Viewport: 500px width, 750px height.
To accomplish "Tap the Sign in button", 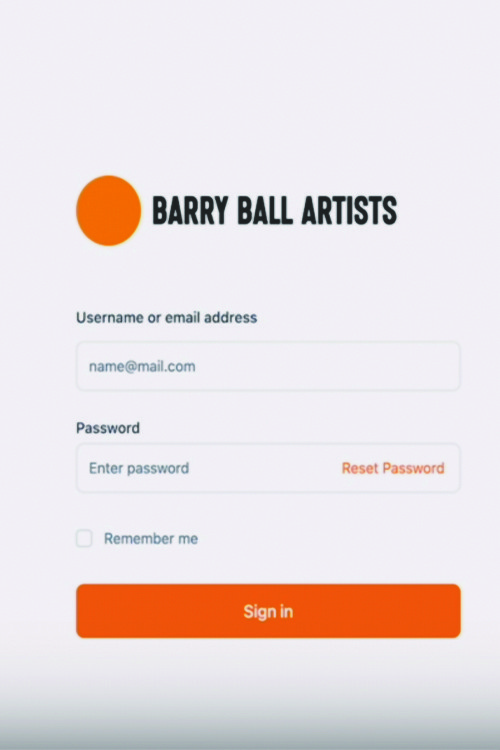I will coord(268,611).
